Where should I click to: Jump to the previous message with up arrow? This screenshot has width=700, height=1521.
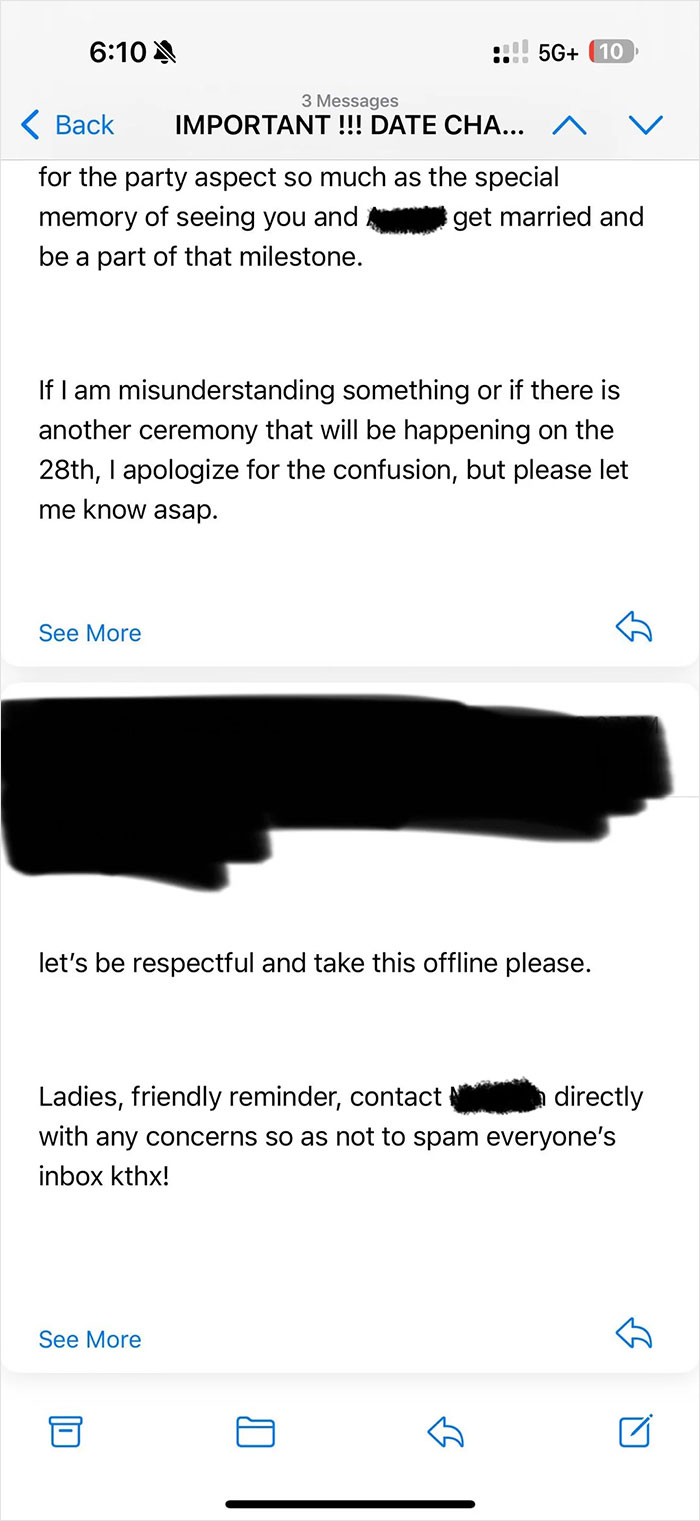(x=568, y=125)
